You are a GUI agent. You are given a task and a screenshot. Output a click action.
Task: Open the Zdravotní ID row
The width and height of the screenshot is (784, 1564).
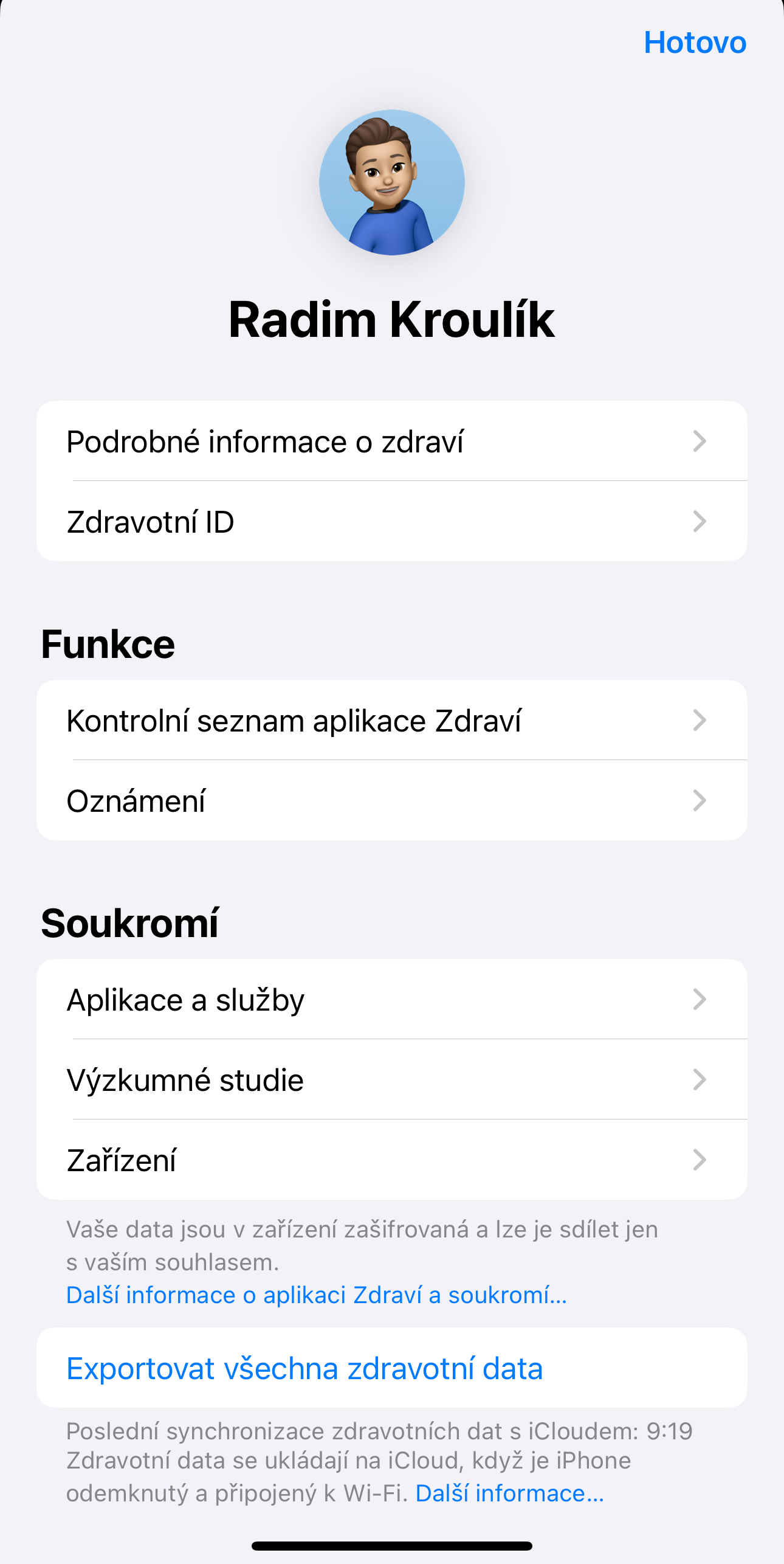[391, 522]
